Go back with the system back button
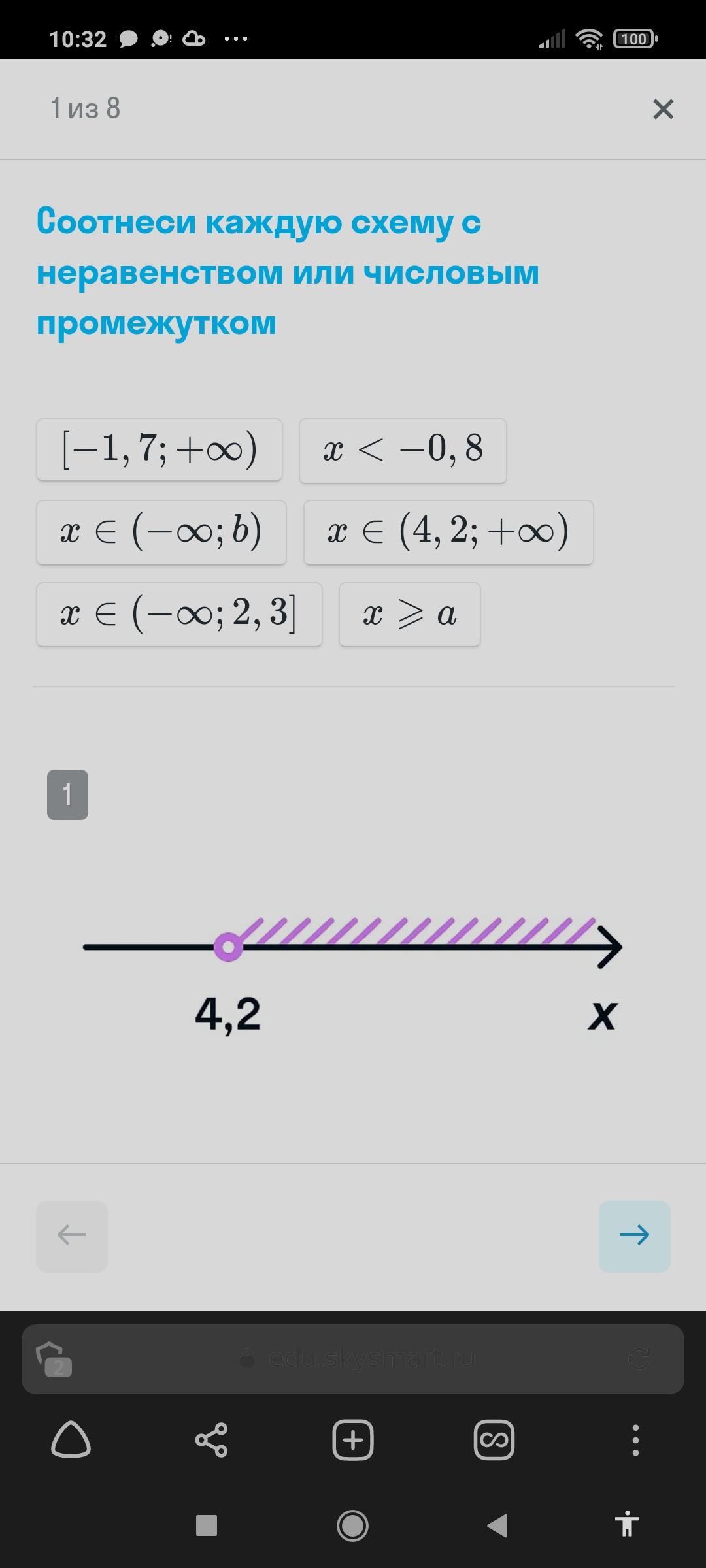 pyautogui.click(x=497, y=1526)
